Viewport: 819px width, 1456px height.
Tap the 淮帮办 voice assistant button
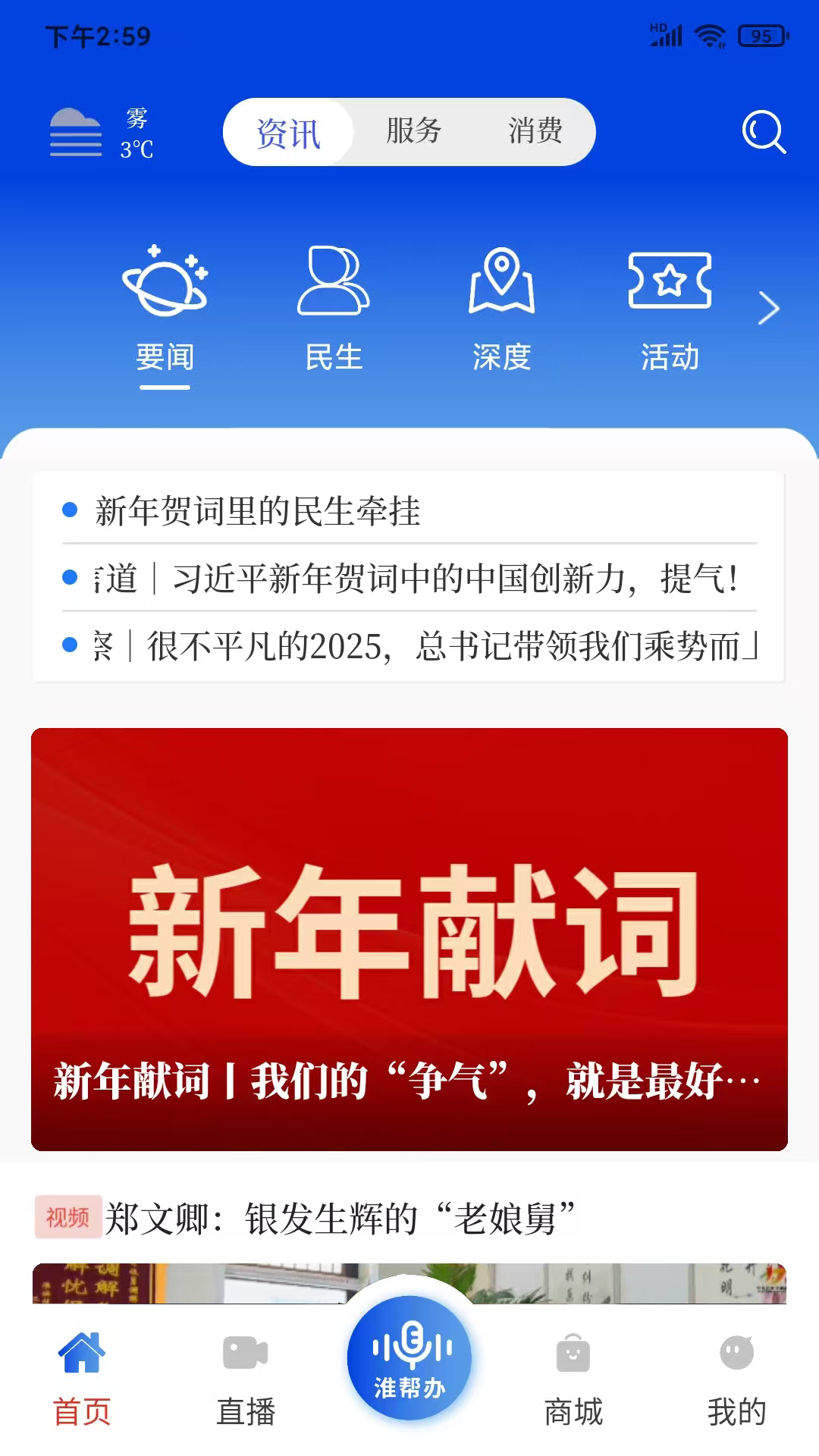409,1357
